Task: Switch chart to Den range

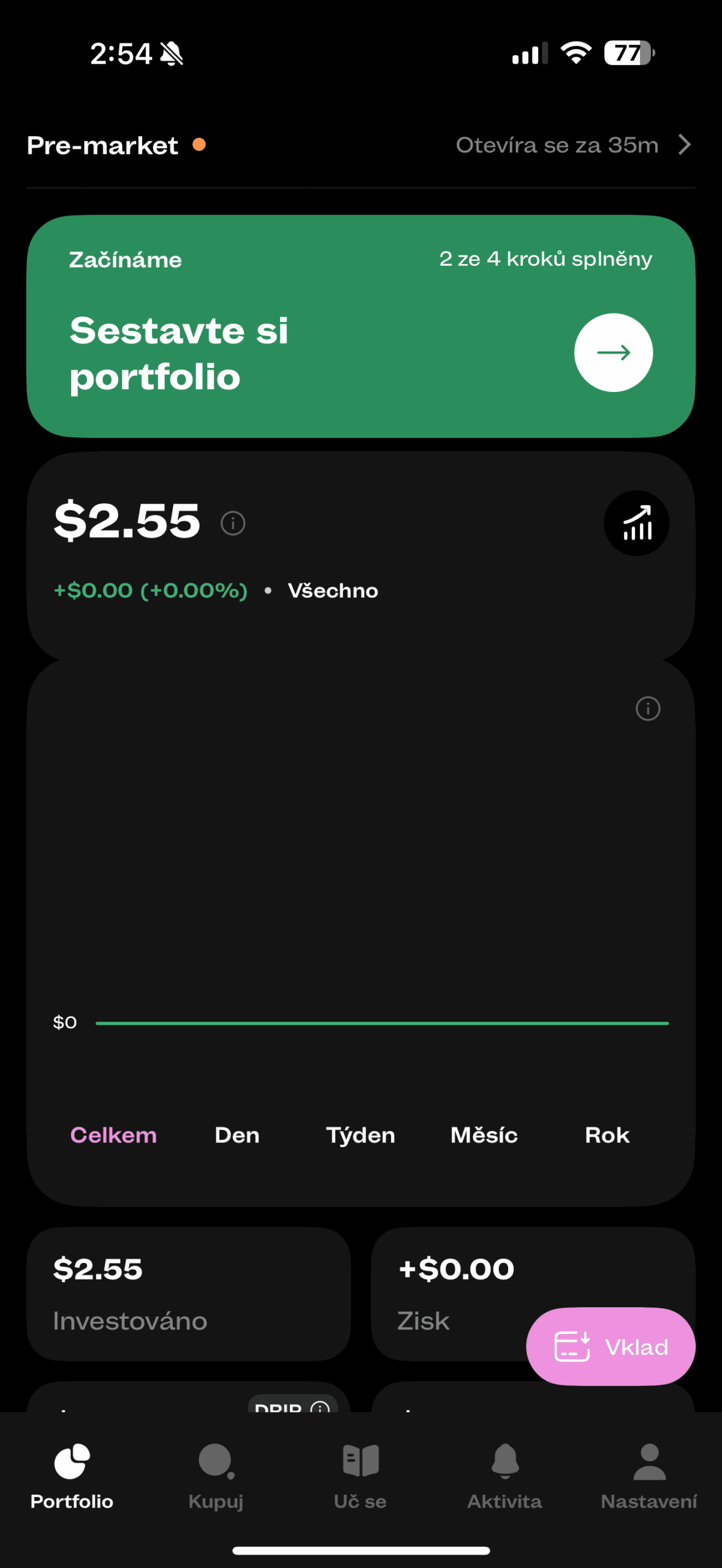Action: pyautogui.click(x=237, y=1135)
